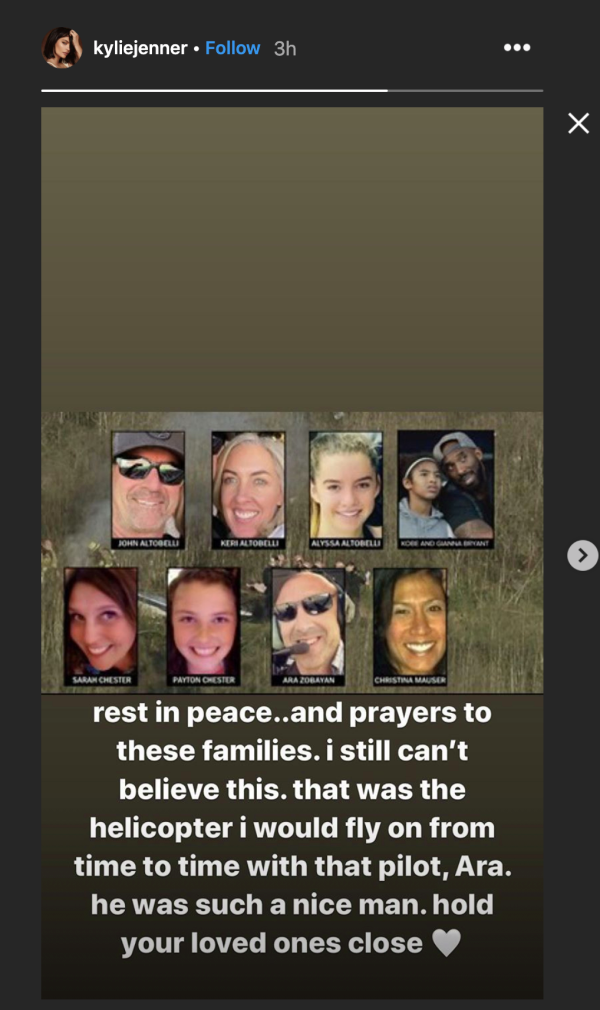Follow the kyliejenner account
600x1010 pixels.
232,48
